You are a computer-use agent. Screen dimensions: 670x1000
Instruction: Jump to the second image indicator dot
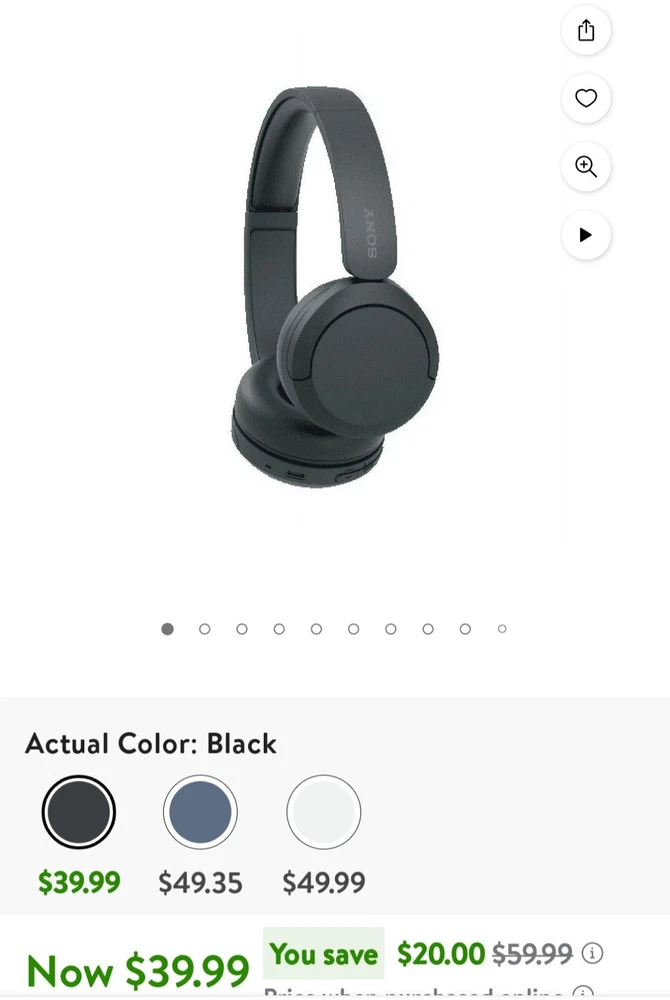coord(205,629)
